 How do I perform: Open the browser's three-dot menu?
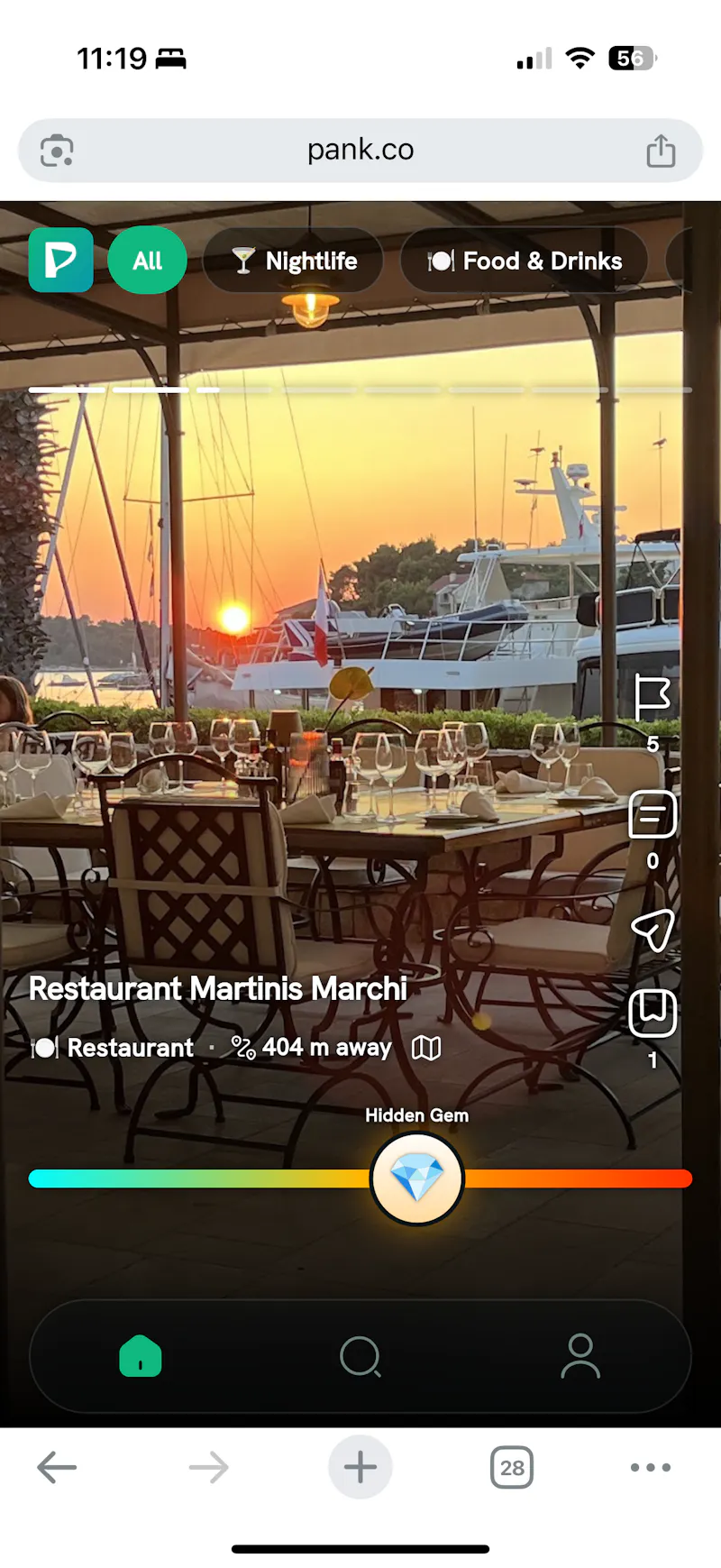pos(651,1468)
